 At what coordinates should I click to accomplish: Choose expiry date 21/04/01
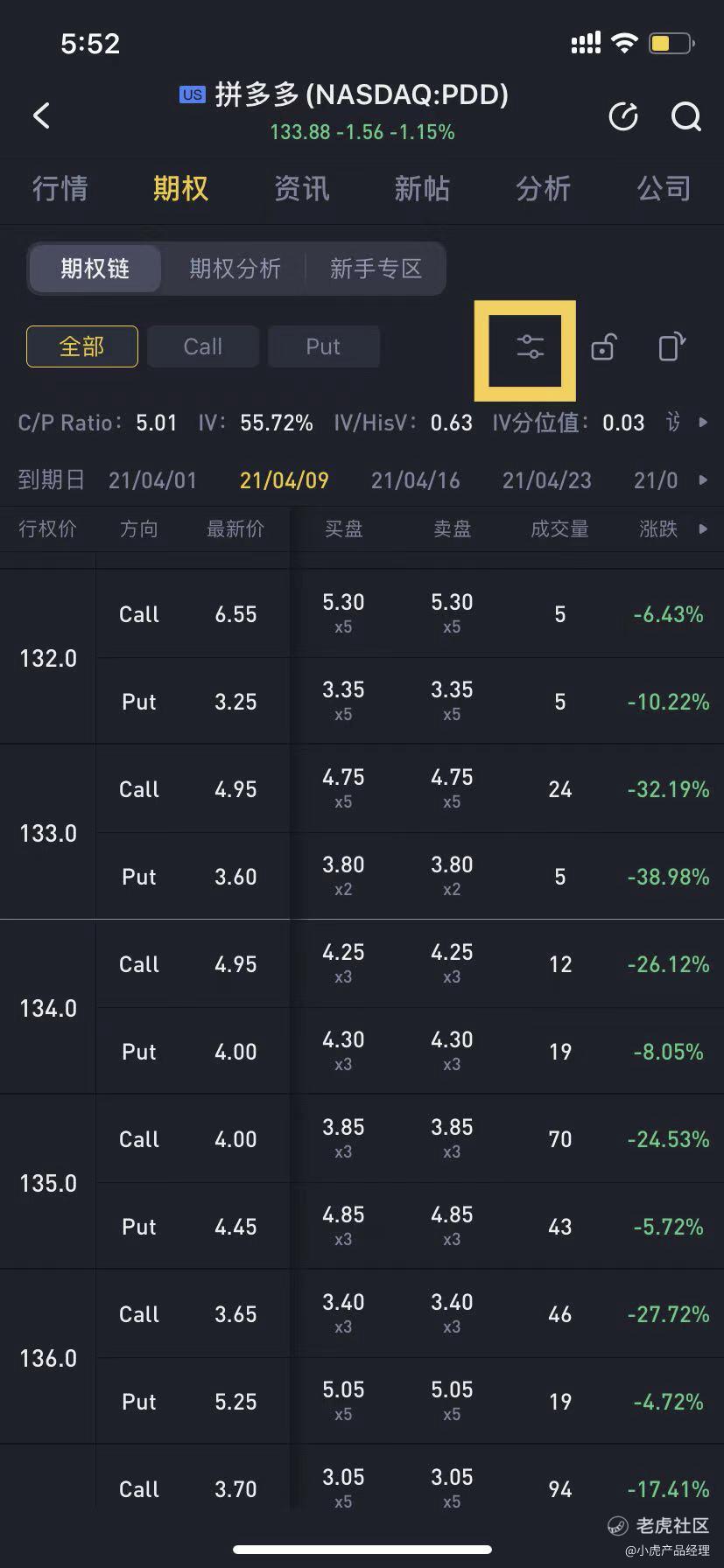tap(152, 480)
